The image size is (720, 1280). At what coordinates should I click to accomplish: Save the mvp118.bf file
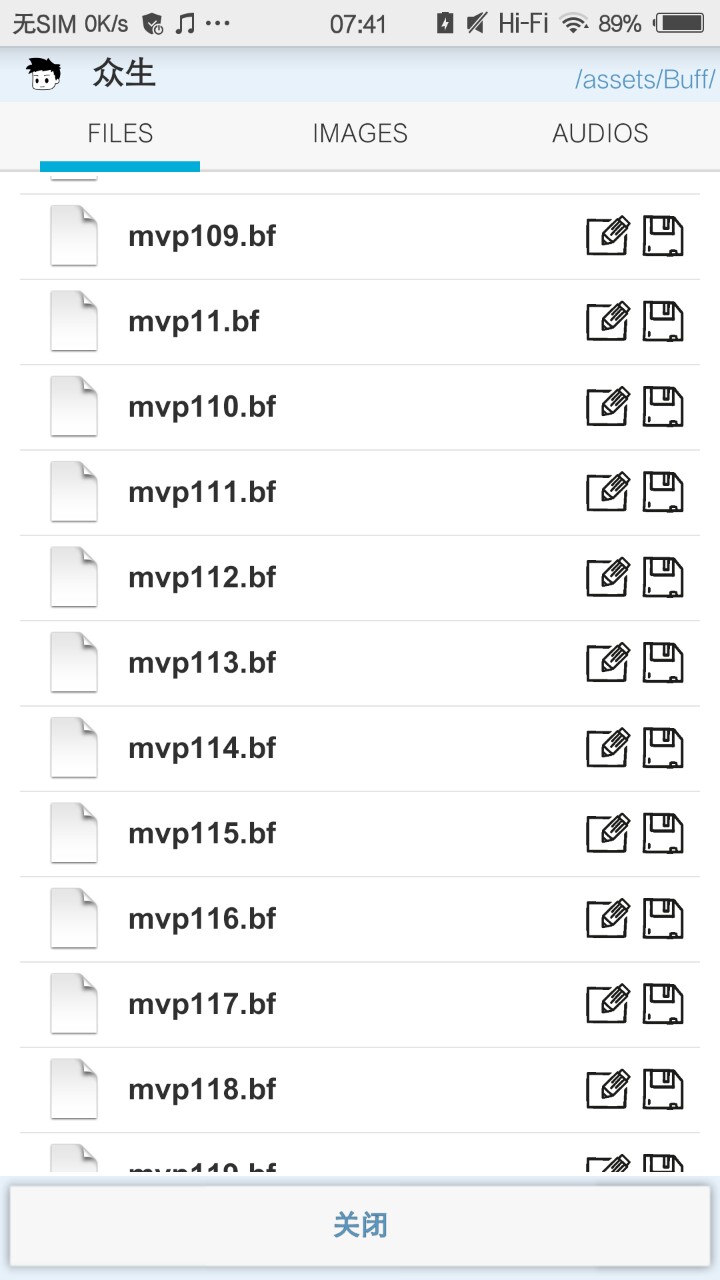[663, 1089]
